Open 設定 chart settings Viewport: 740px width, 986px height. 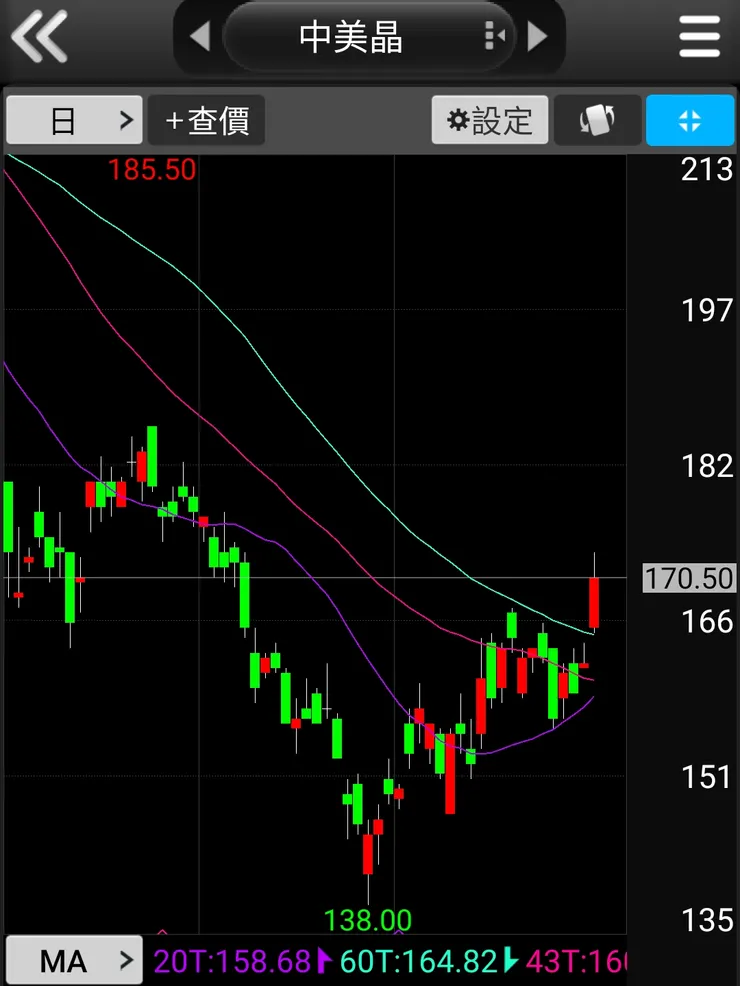click(x=490, y=121)
